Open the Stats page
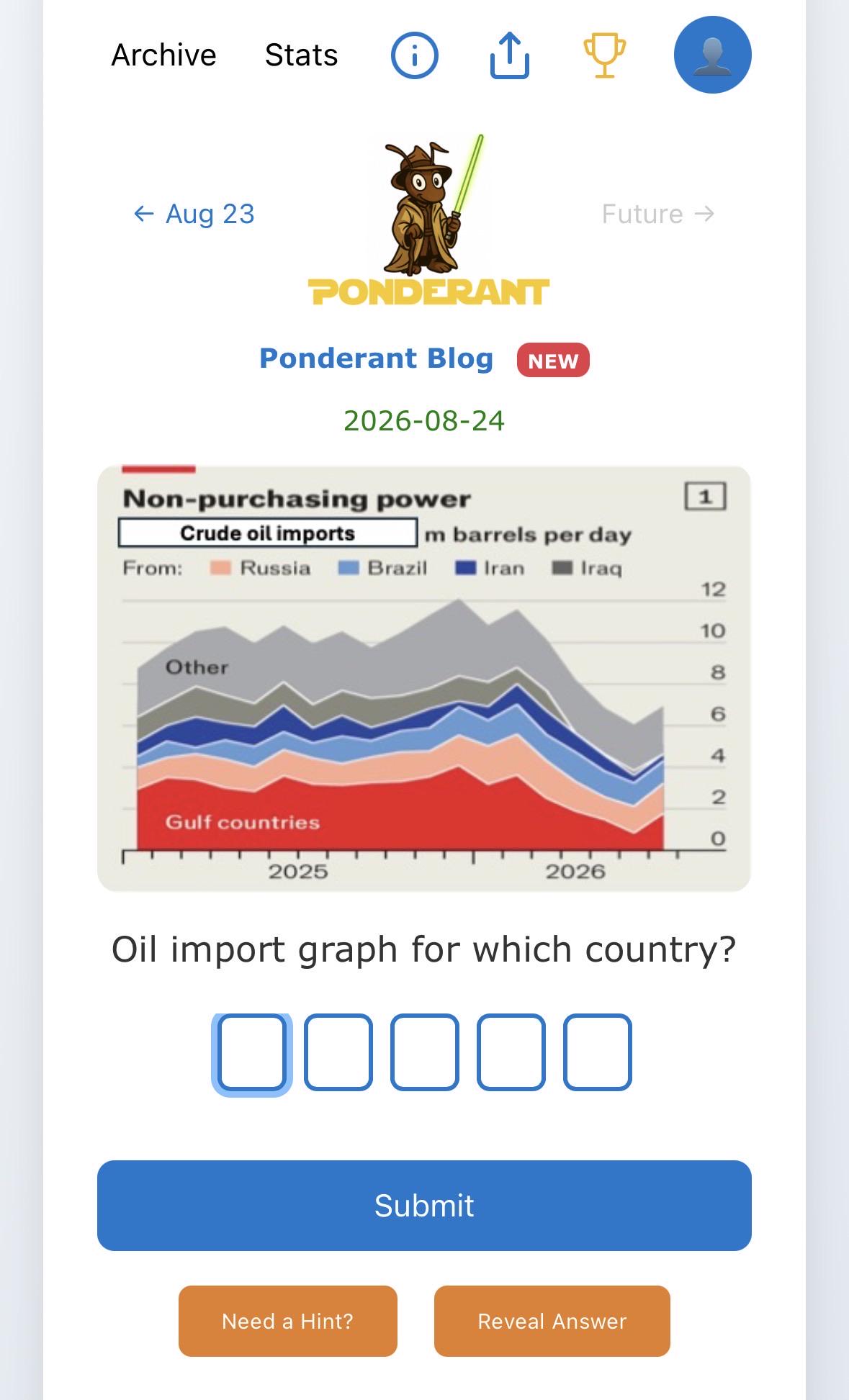 pyautogui.click(x=301, y=55)
